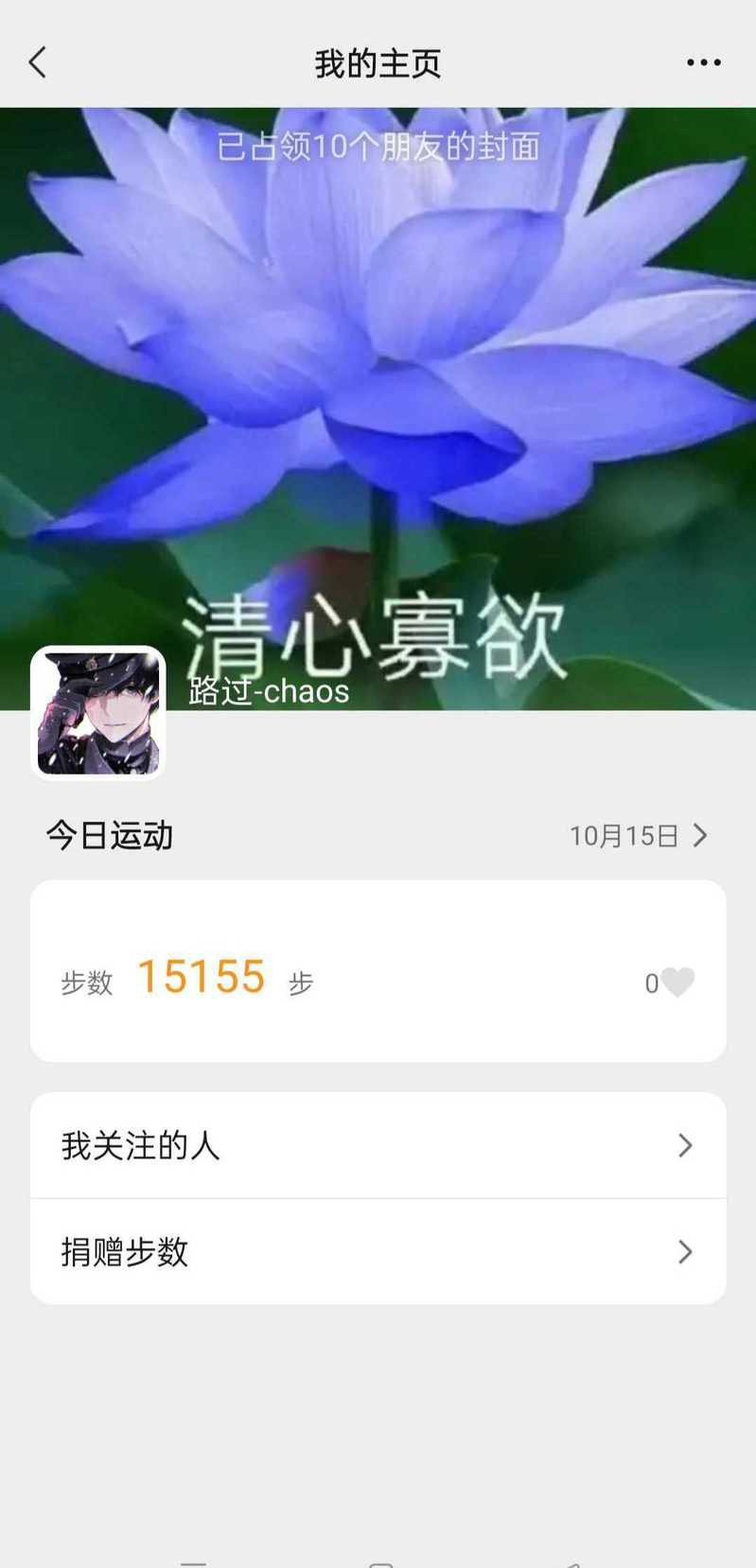Like today's step count heart
The height and width of the screenshot is (1568, 756).
(x=677, y=983)
